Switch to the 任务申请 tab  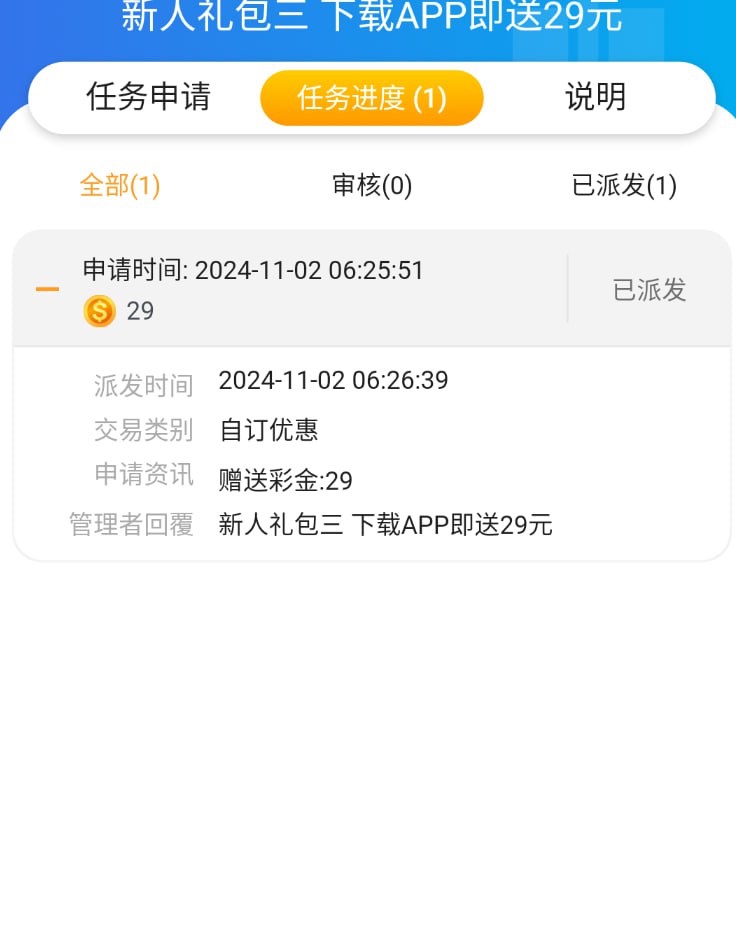149,97
